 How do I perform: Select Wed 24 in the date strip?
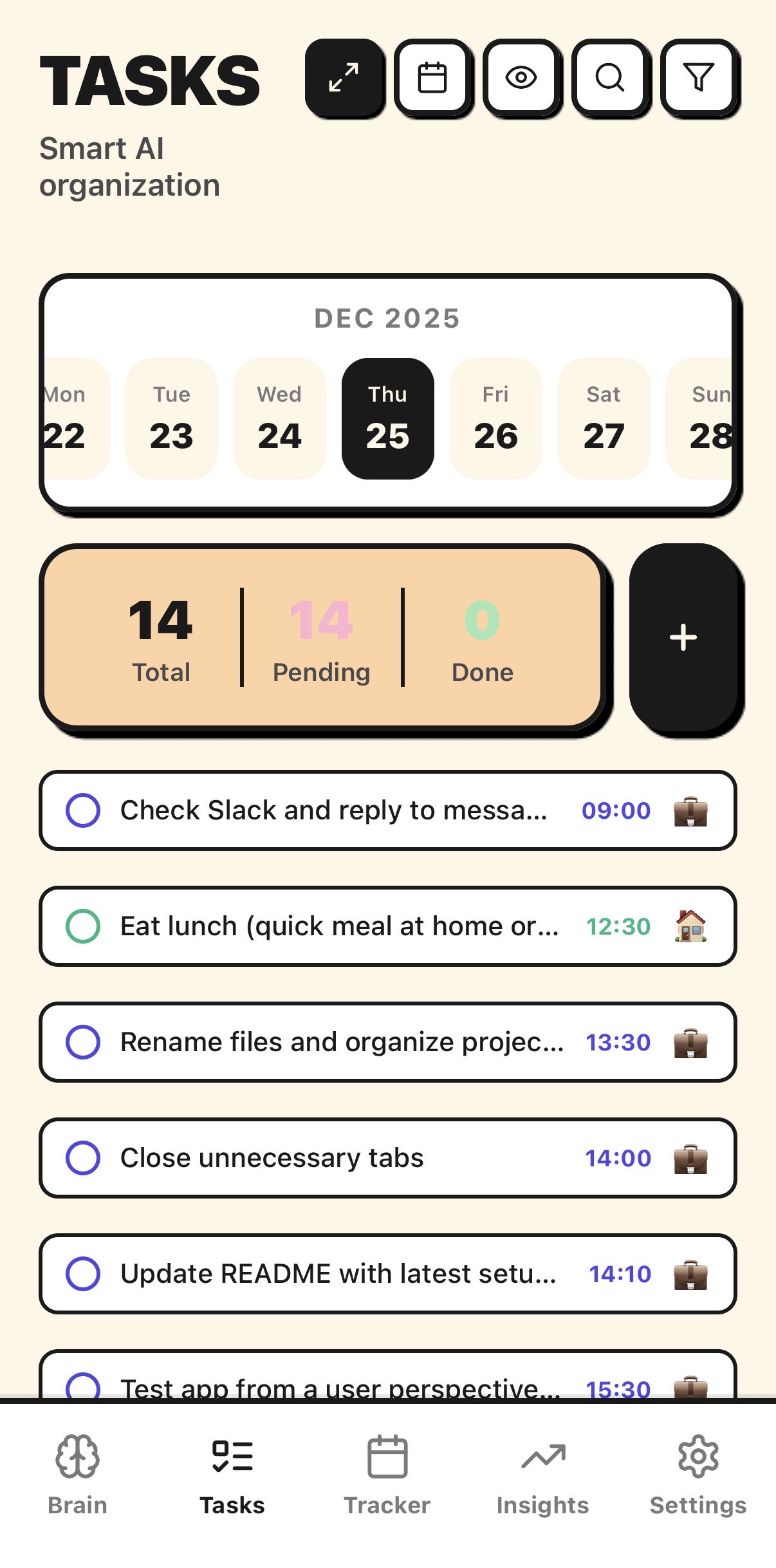coord(279,418)
